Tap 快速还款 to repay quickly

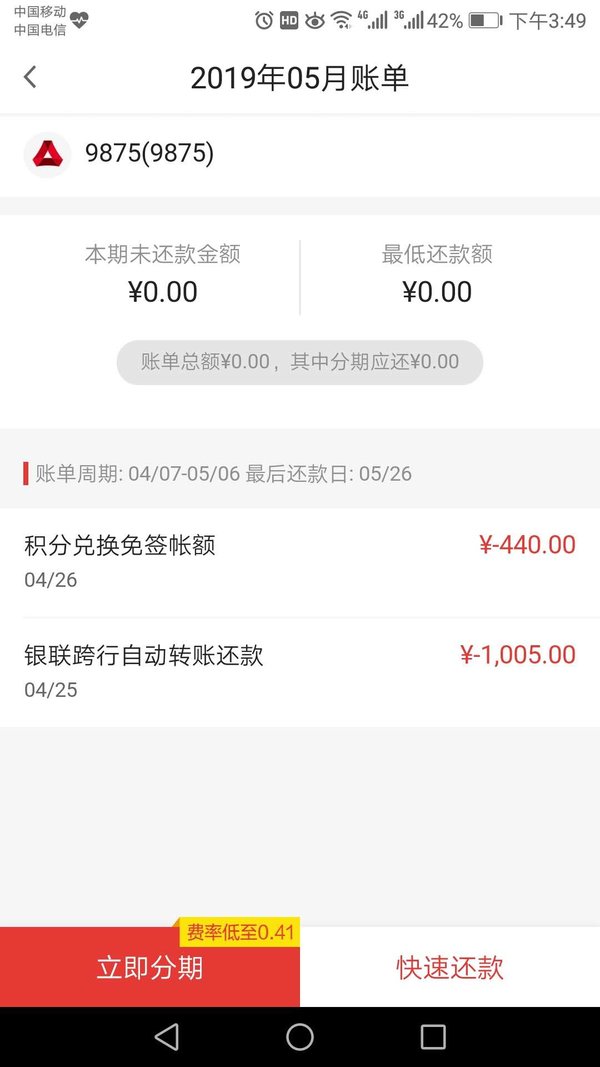(450, 967)
